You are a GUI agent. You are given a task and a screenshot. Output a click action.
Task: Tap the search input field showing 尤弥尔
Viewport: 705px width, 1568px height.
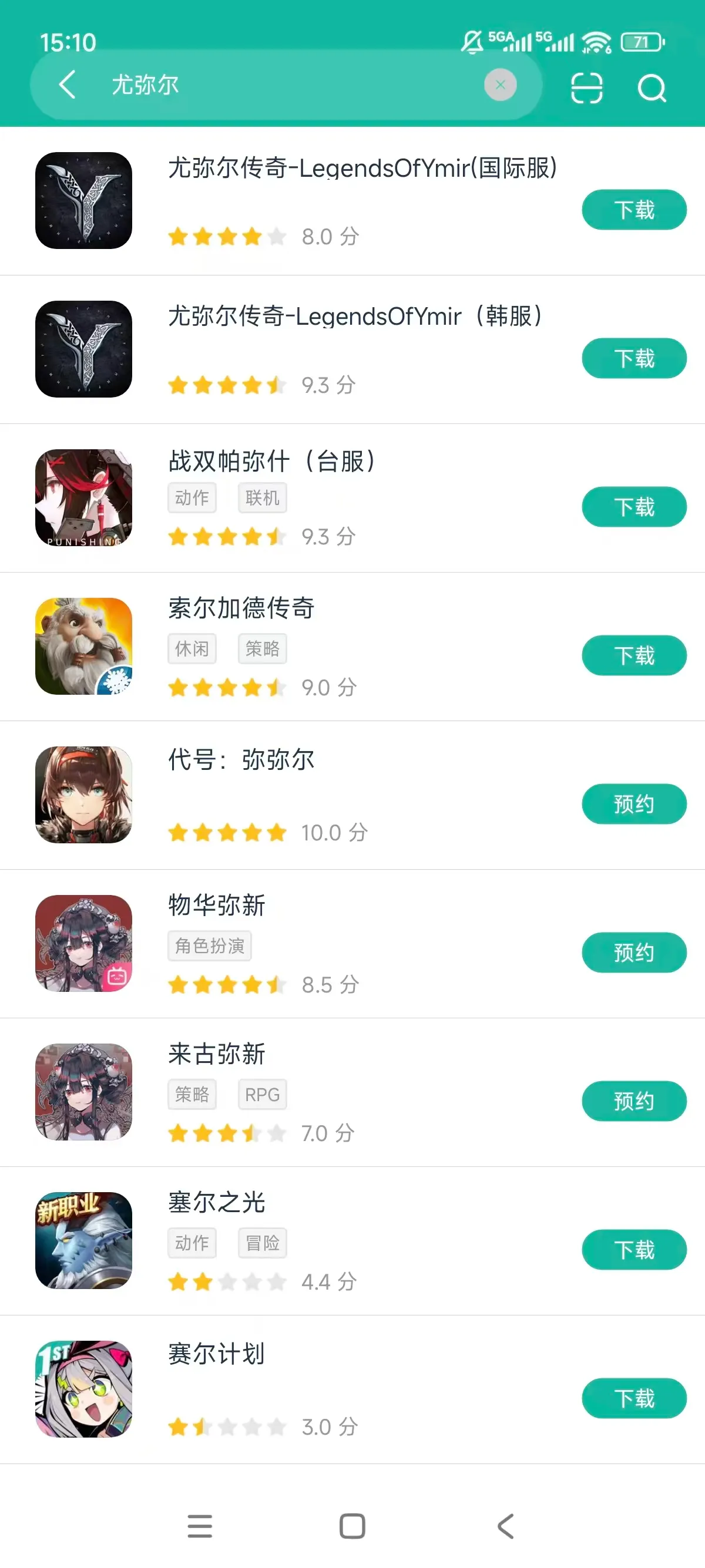(274, 85)
